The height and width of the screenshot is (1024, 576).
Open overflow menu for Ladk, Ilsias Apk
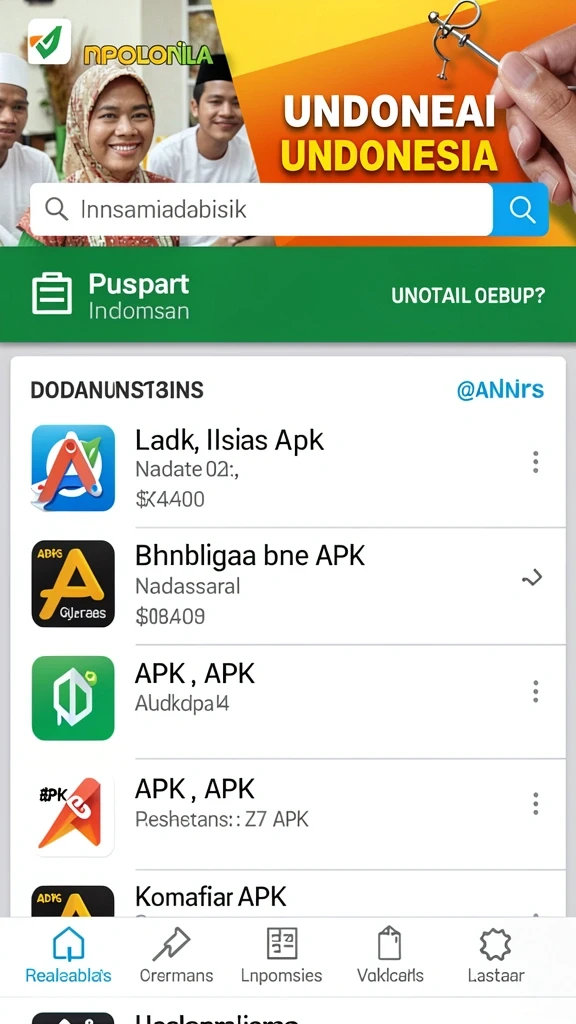point(536,462)
